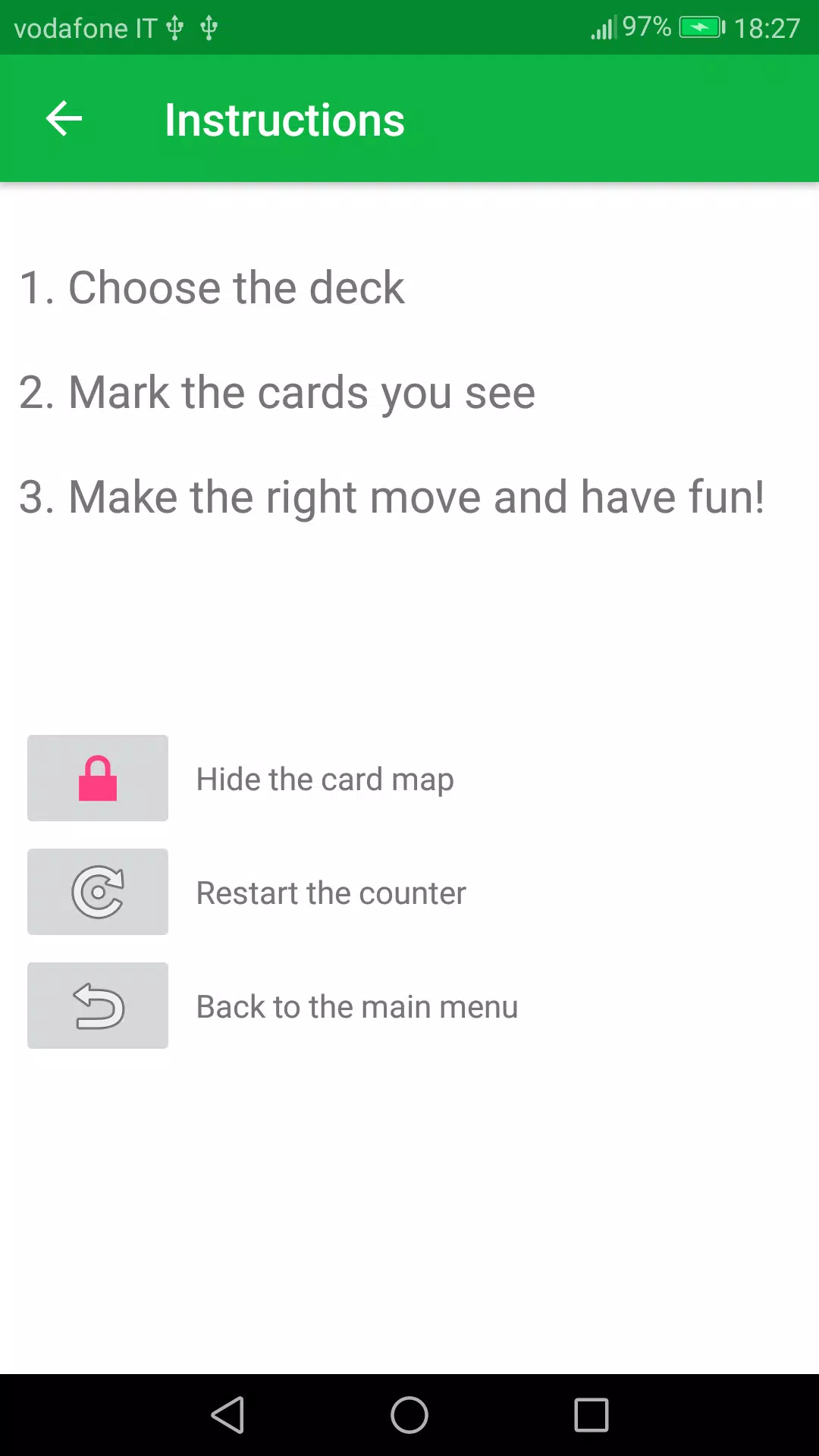Click the back arrow in the green header
This screenshot has width=819, height=1456.
click(64, 118)
